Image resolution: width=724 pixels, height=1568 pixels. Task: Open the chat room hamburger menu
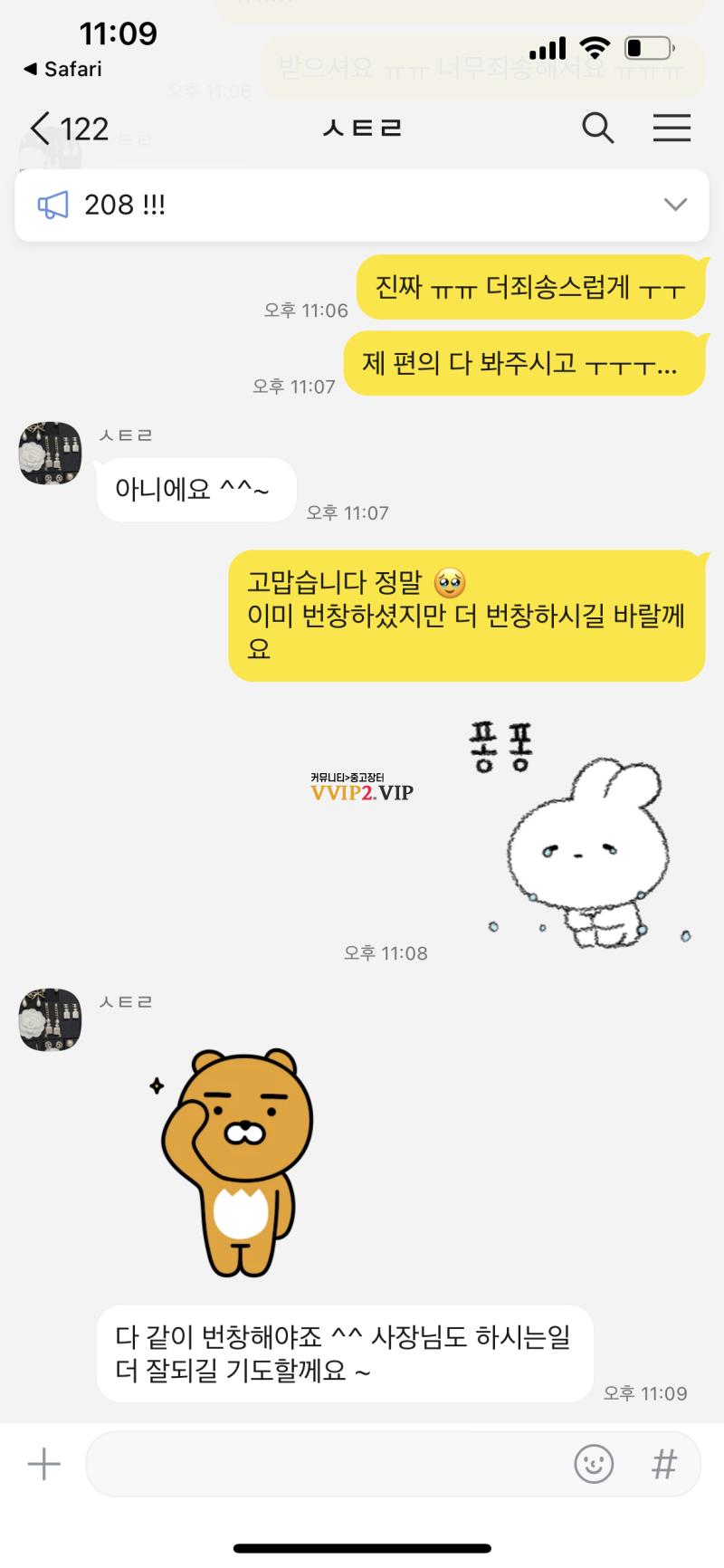click(x=672, y=129)
